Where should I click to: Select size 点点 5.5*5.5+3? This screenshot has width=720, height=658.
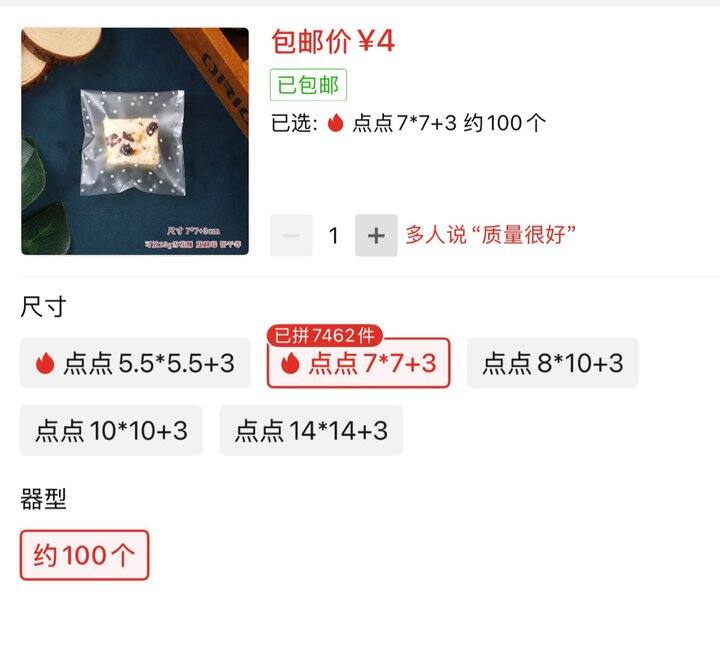click(135, 363)
